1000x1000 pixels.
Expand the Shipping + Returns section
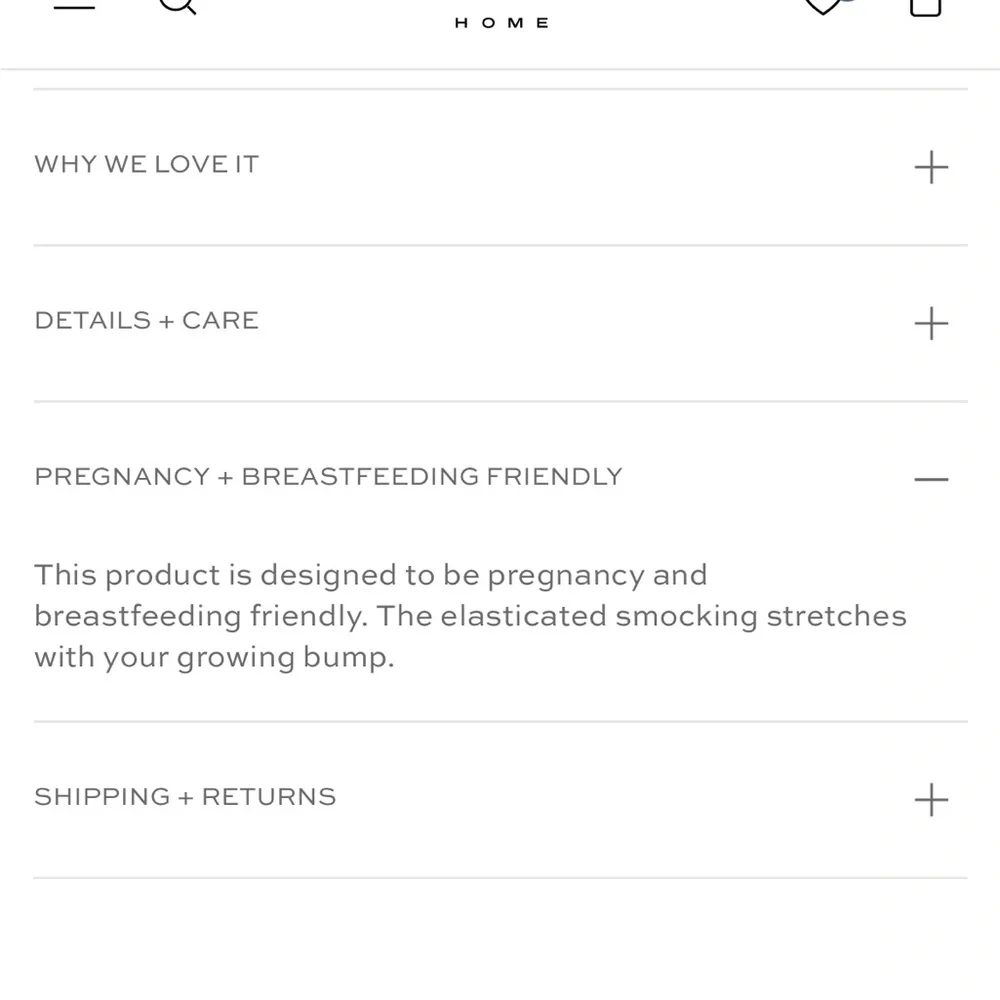930,799
